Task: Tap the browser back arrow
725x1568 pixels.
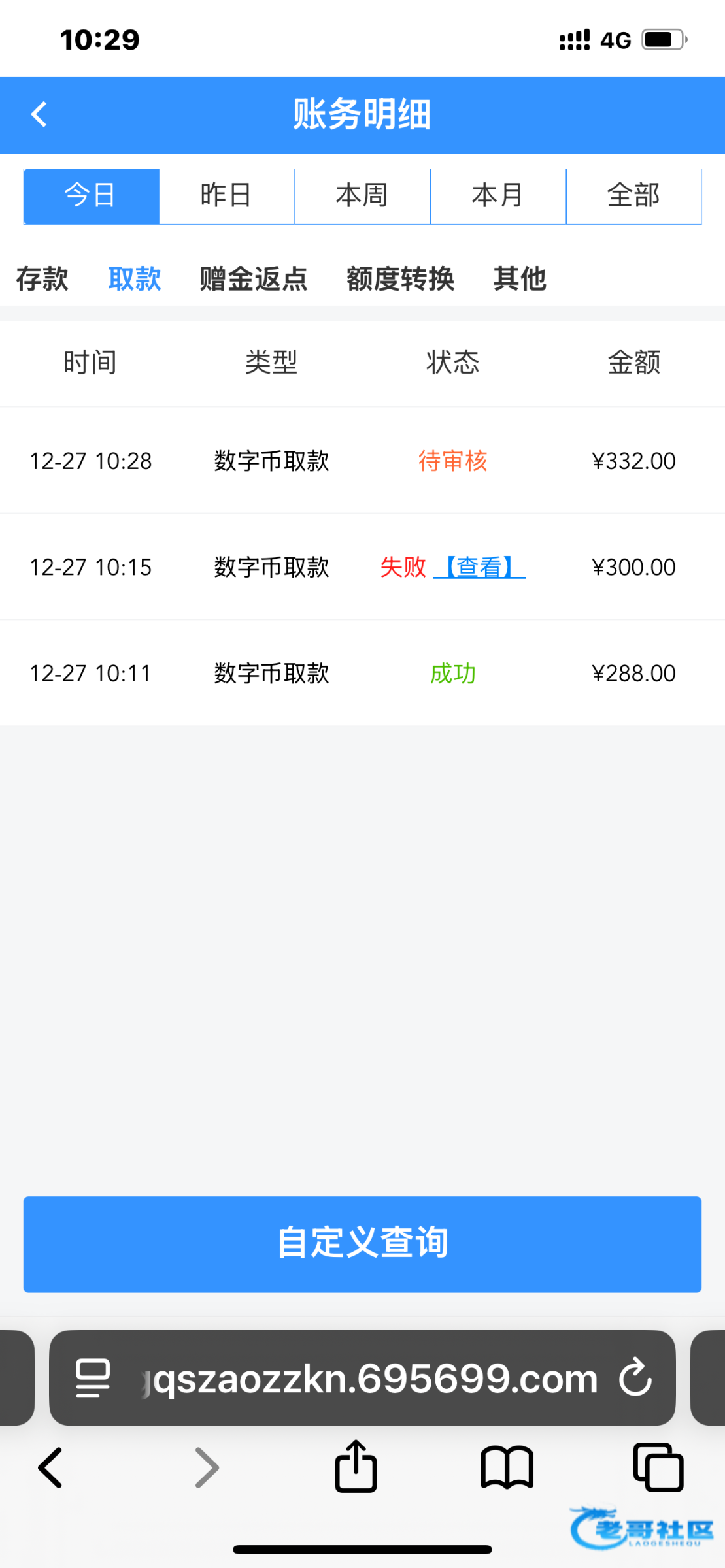Action: click(x=50, y=1467)
